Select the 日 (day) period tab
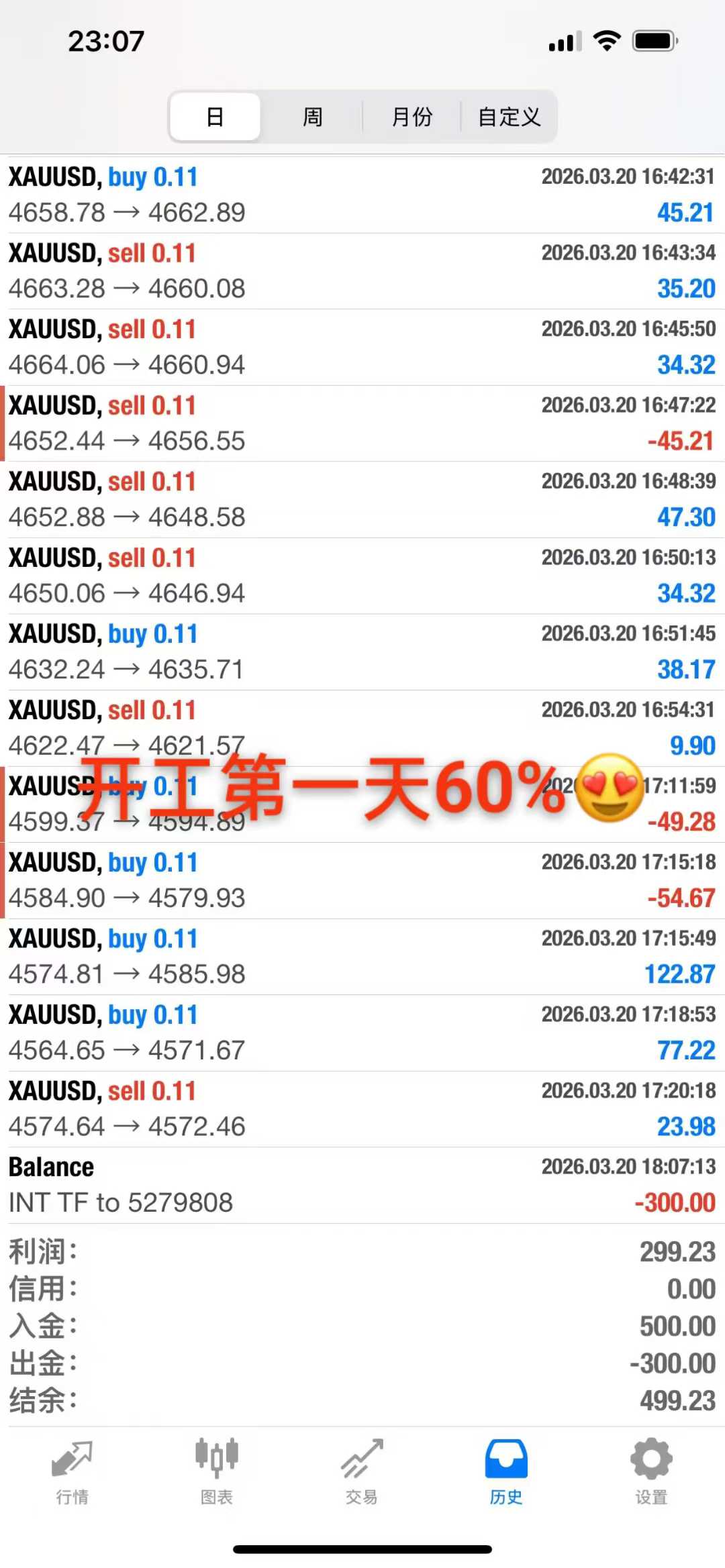 click(215, 117)
